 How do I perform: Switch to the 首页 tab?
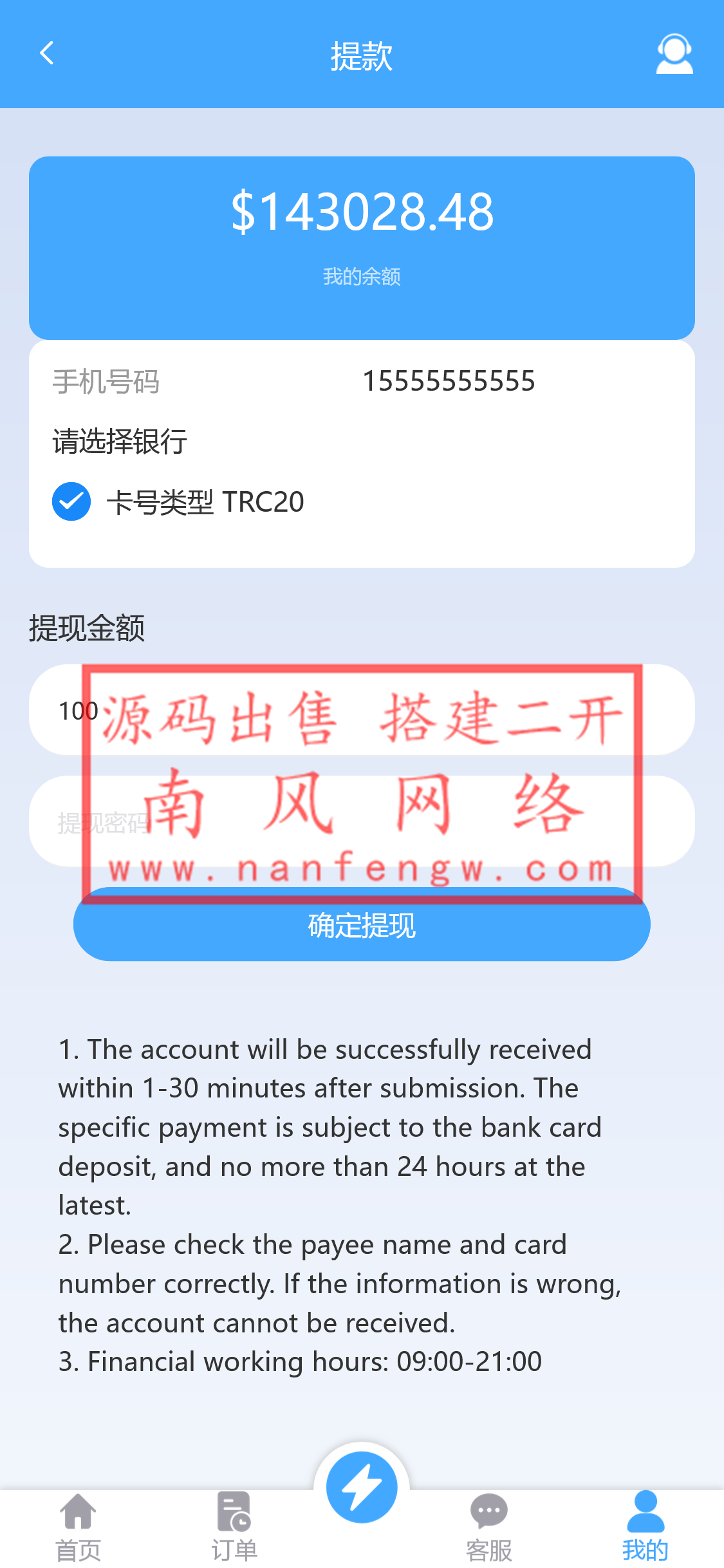click(78, 1526)
